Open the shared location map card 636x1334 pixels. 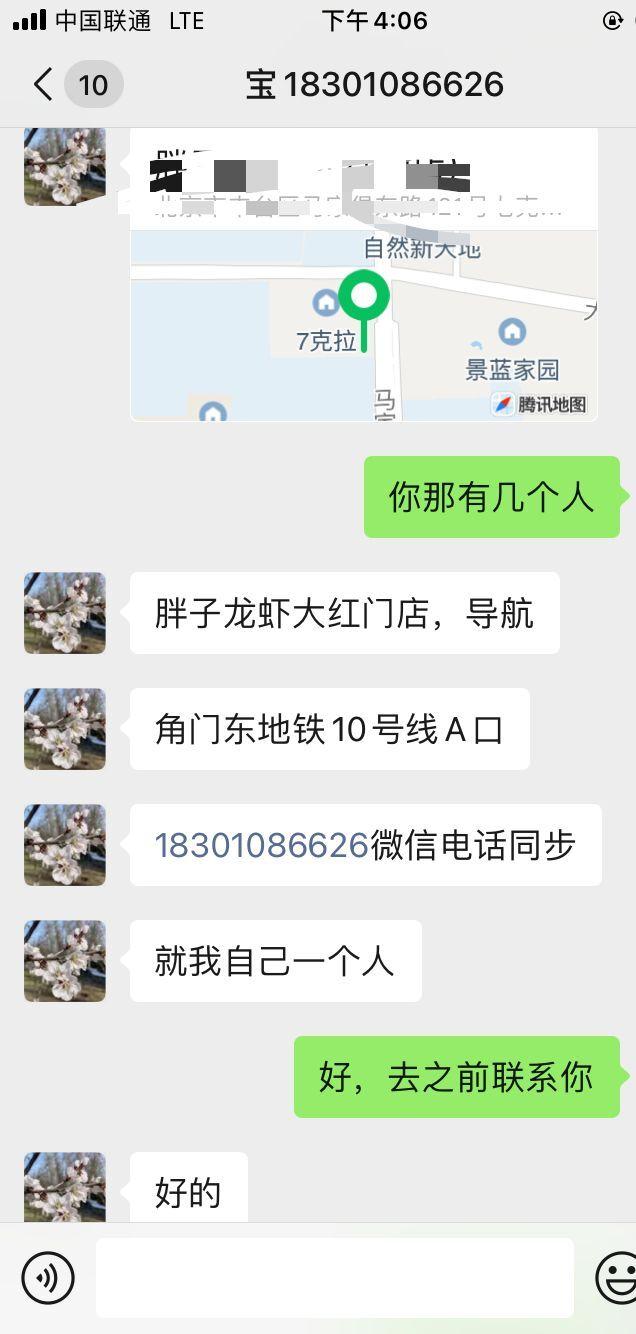click(364, 300)
